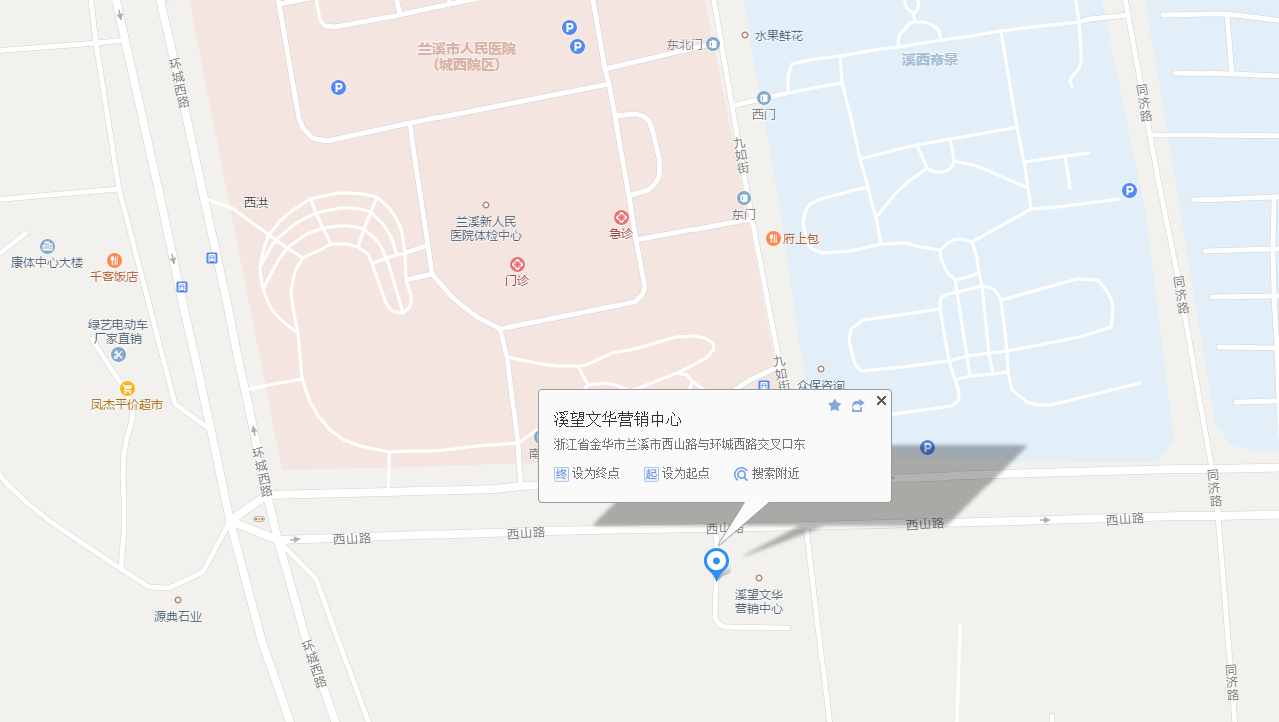Select 设为终点 to set as destination
Image resolution: width=1279 pixels, height=722 pixels.
(587, 473)
